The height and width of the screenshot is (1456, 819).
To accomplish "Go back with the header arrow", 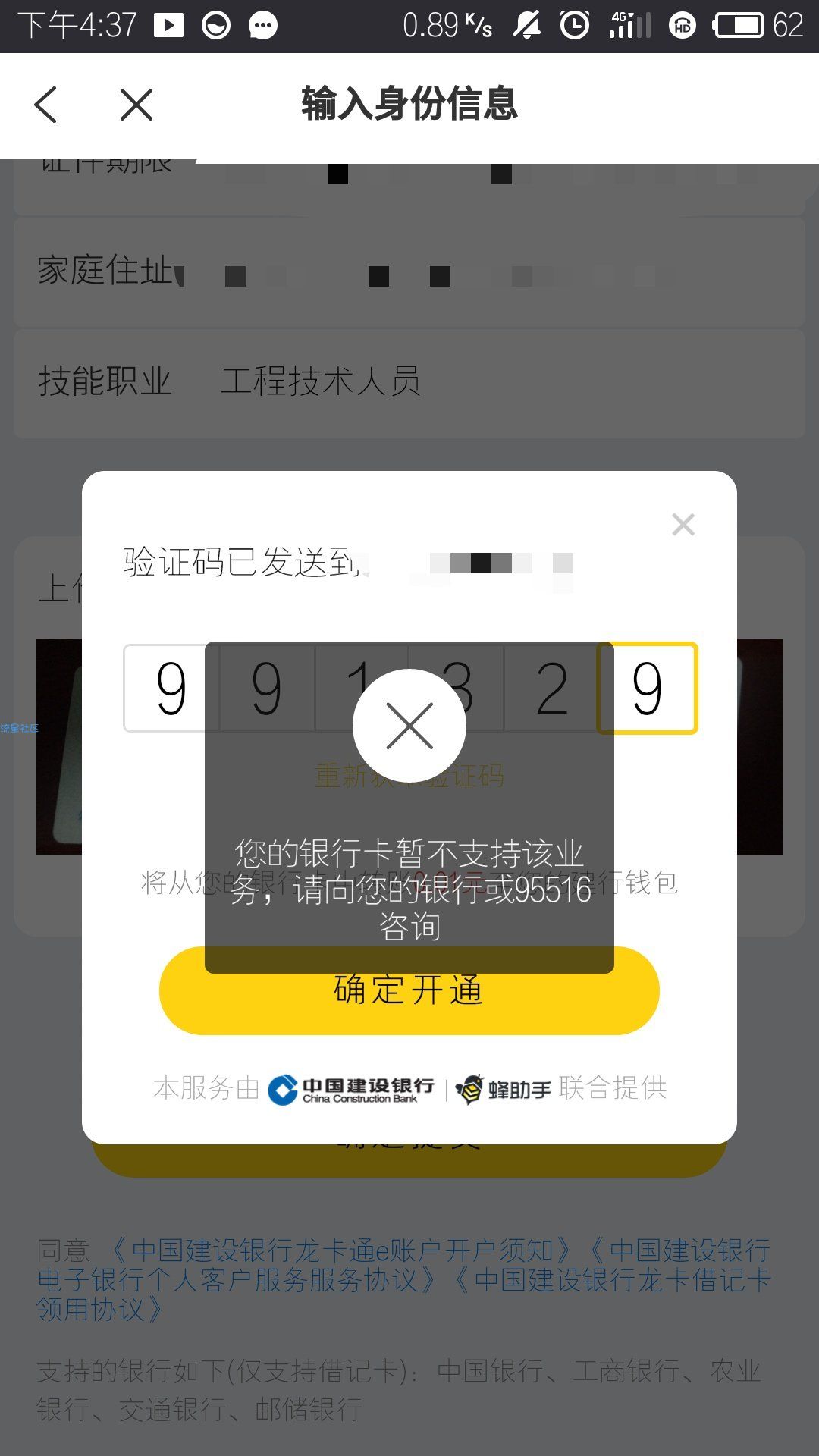I will coord(46,105).
